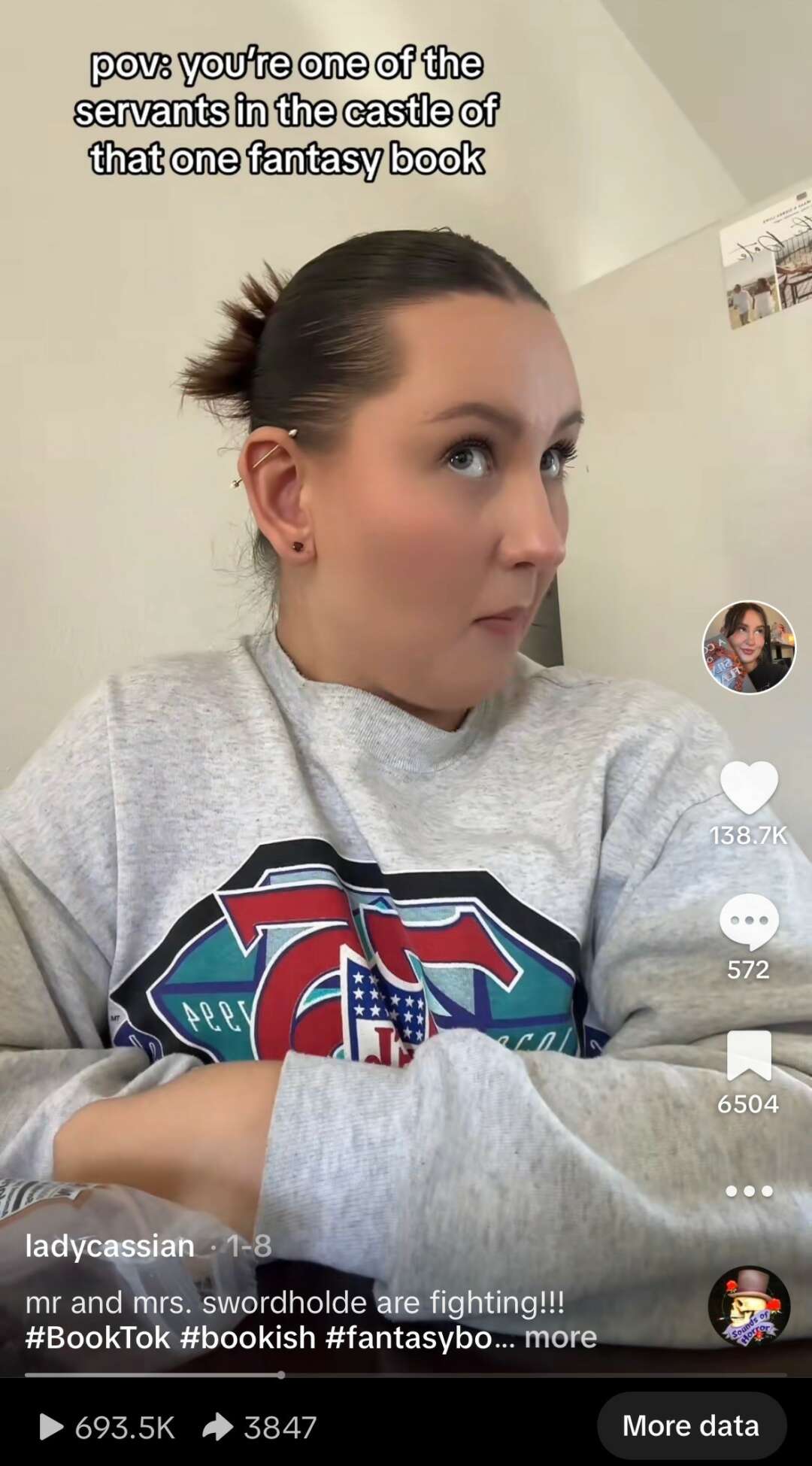Like this video with the heart

[x=749, y=787]
